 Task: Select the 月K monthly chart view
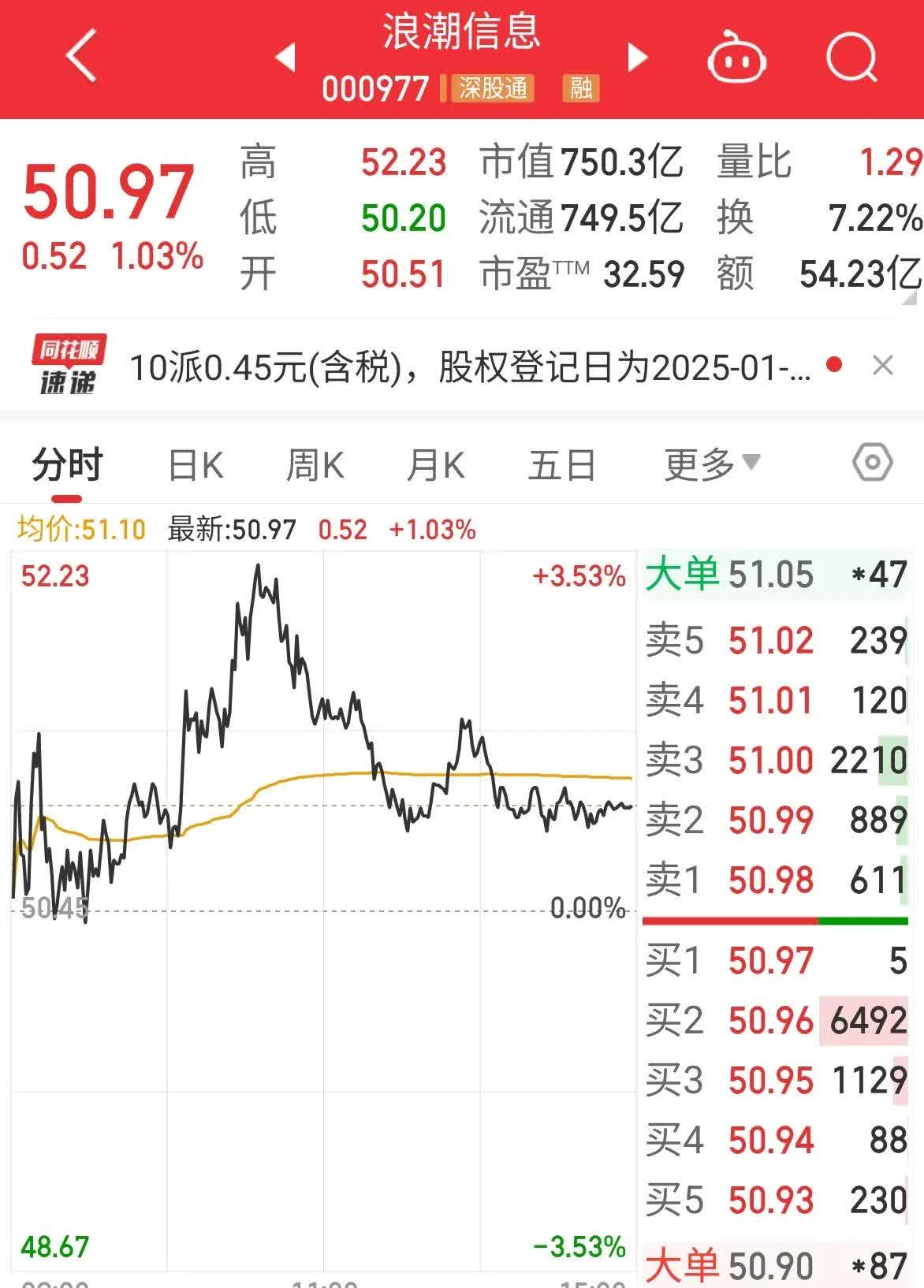pyautogui.click(x=436, y=465)
